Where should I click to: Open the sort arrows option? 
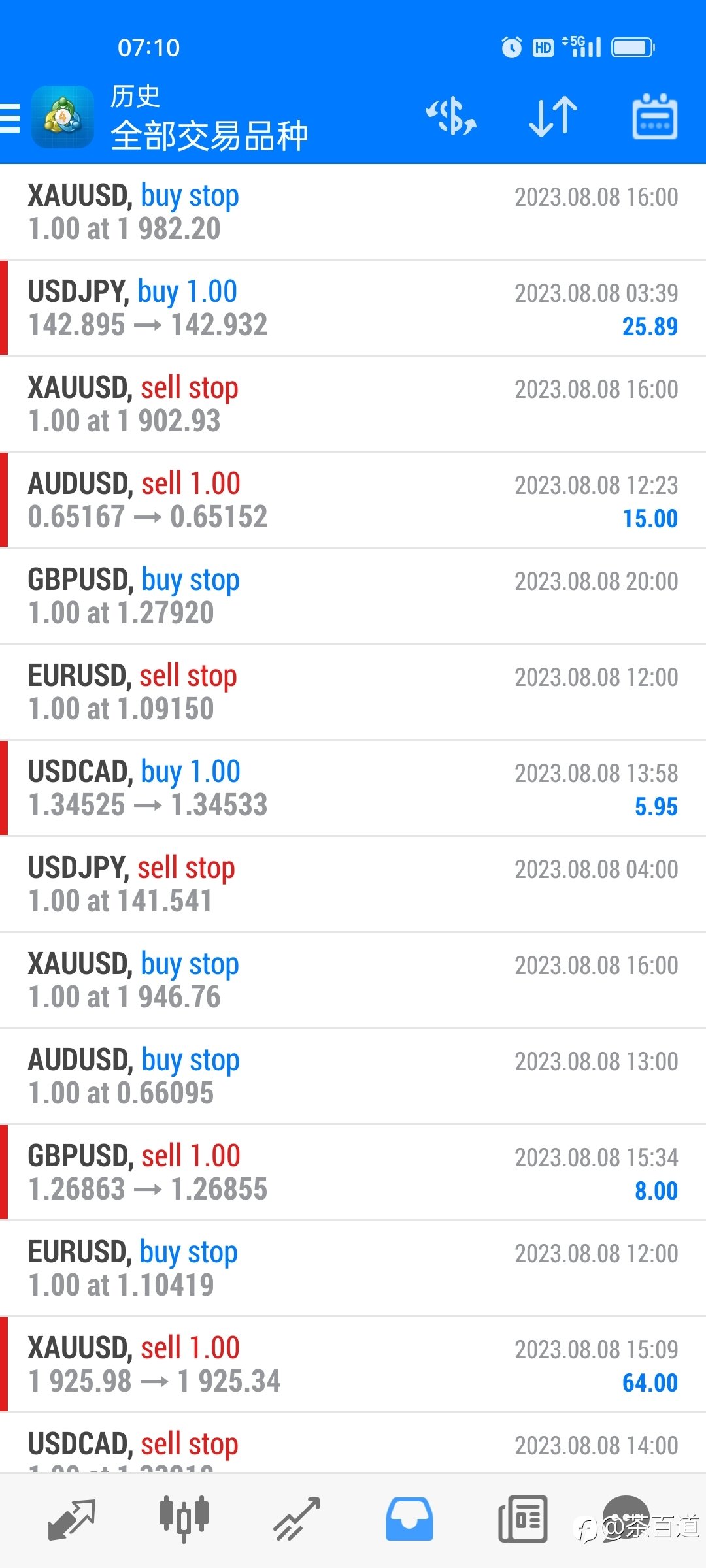[553, 117]
